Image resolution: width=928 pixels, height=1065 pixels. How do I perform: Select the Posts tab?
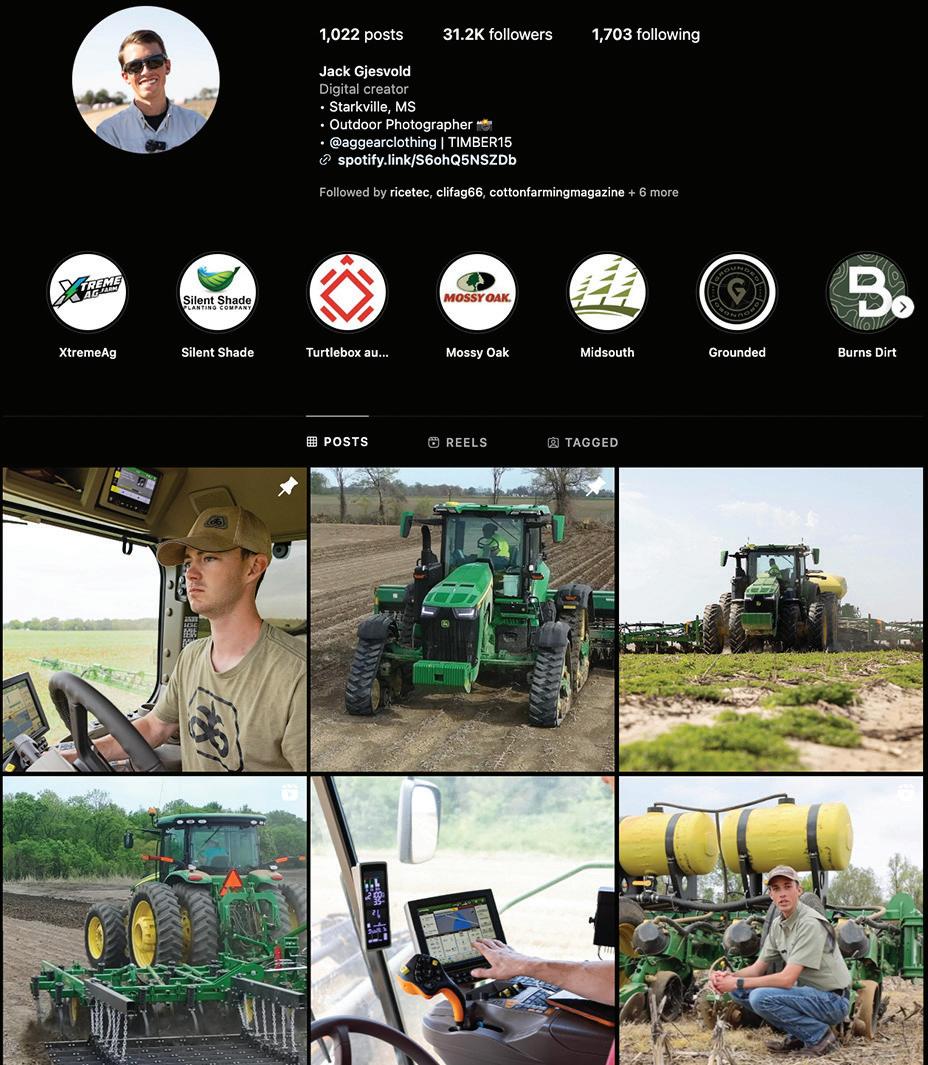(337, 441)
